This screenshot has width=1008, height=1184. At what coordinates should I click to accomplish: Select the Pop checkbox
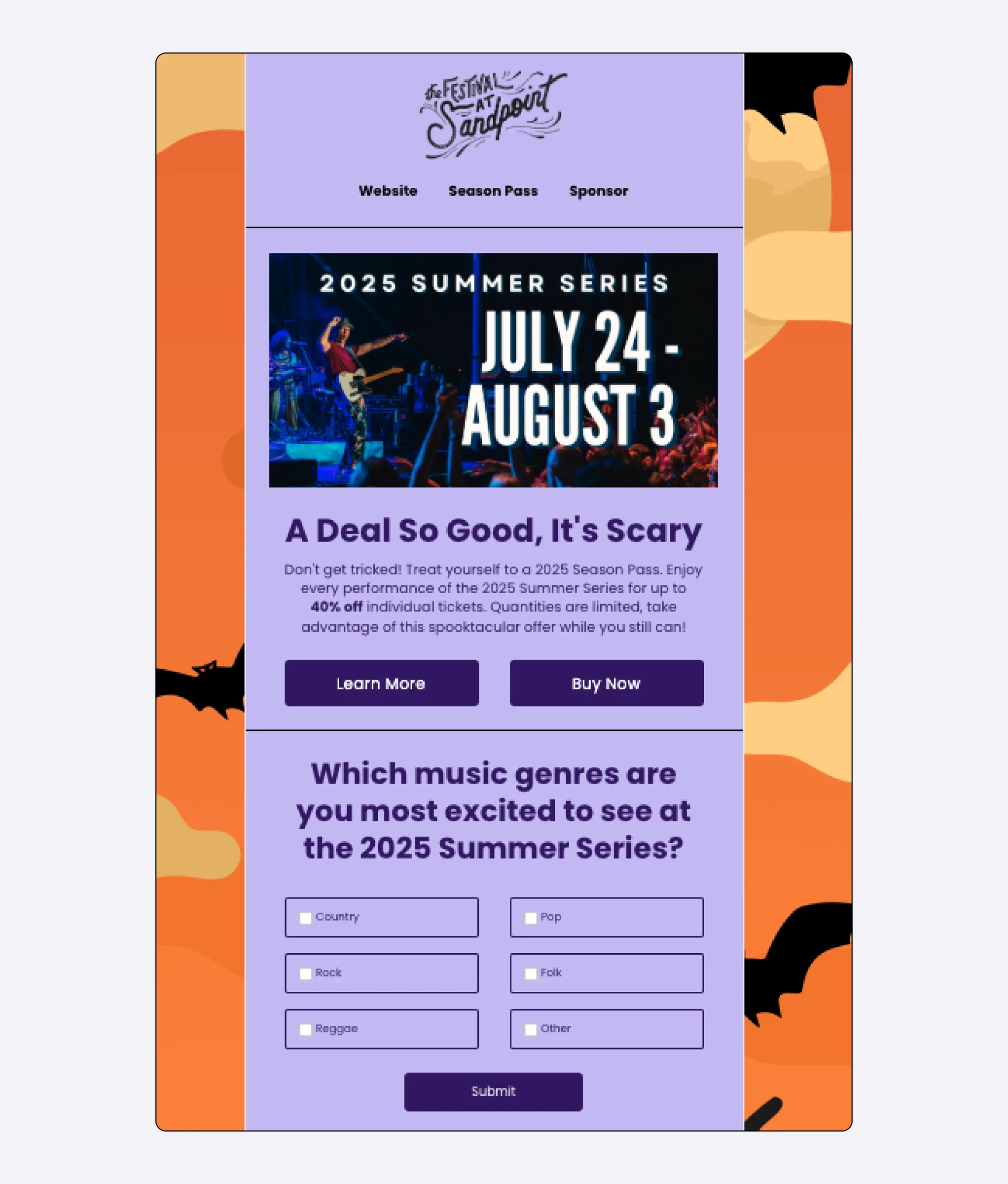pyautogui.click(x=531, y=917)
